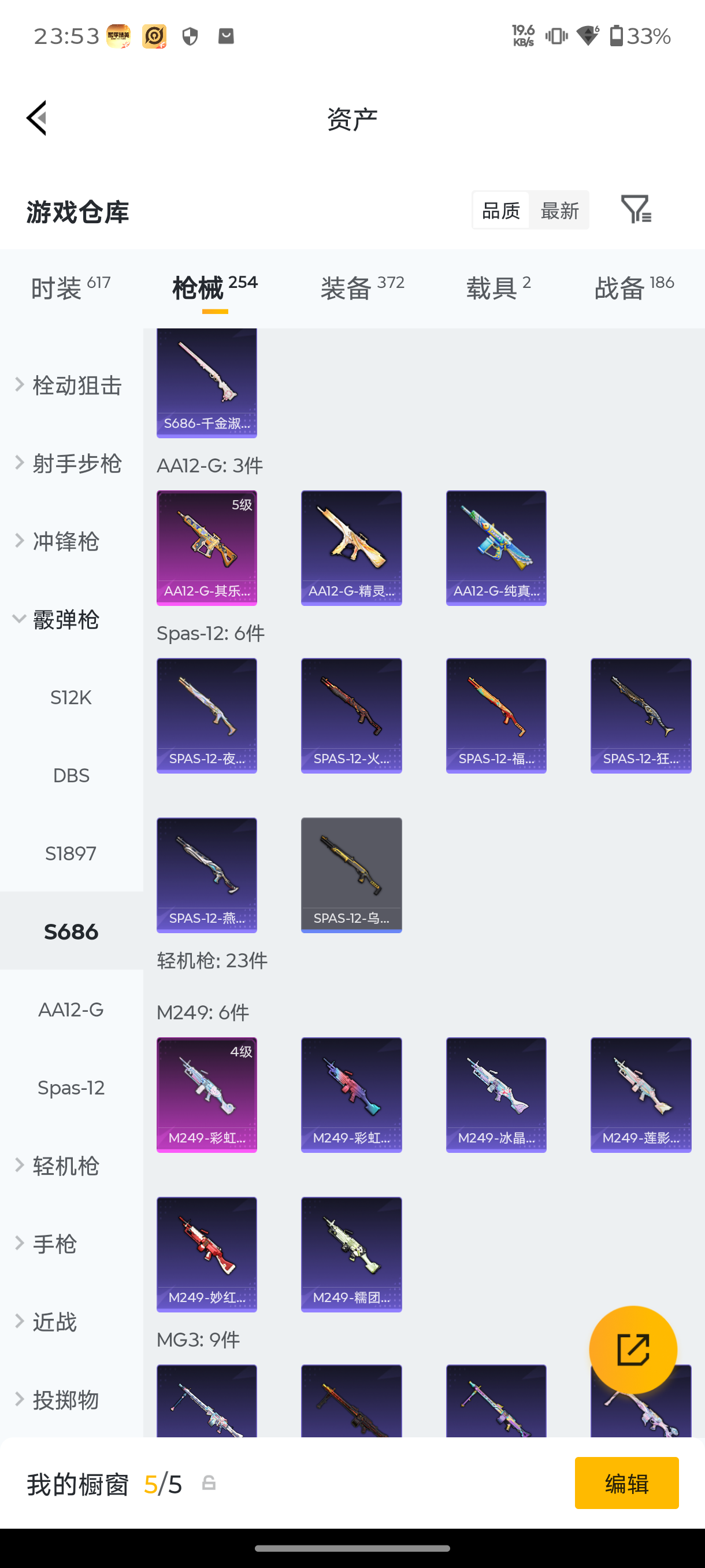Open the S686-千金淑 skin card

click(207, 383)
